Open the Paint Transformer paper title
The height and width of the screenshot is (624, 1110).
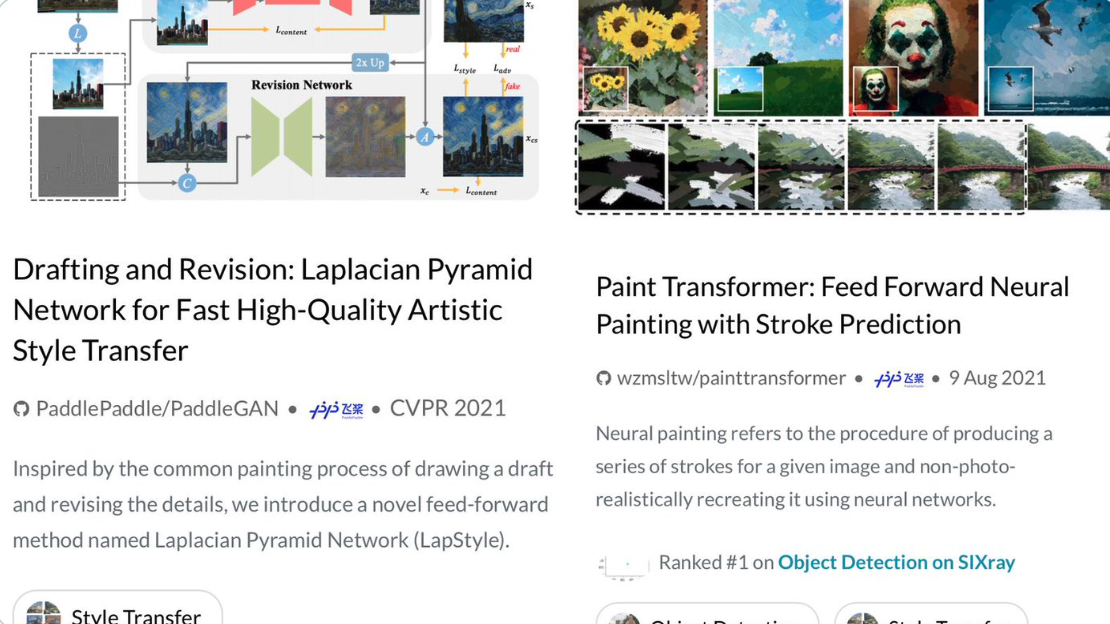[832, 305]
